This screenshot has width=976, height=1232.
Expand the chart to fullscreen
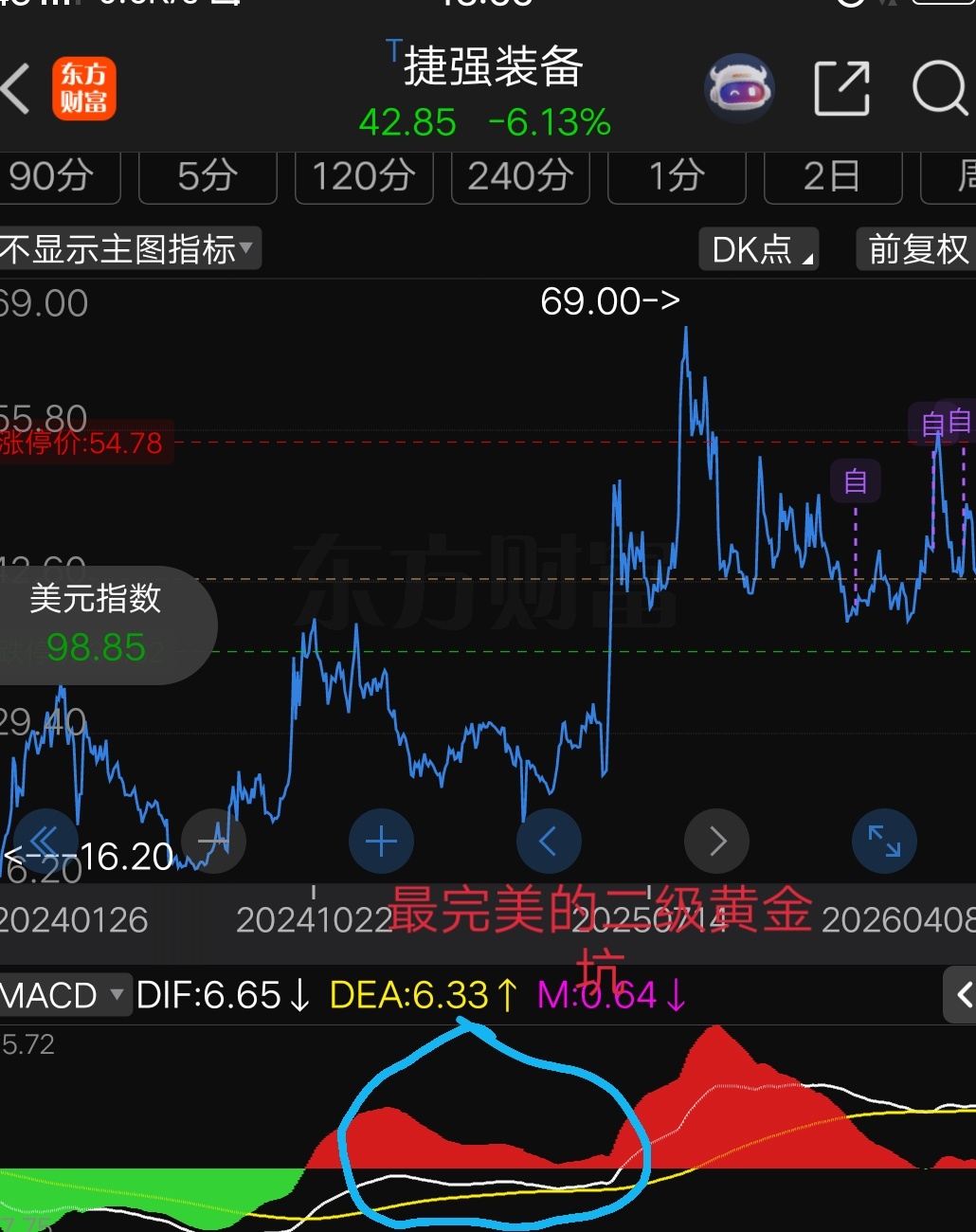pos(884,842)
